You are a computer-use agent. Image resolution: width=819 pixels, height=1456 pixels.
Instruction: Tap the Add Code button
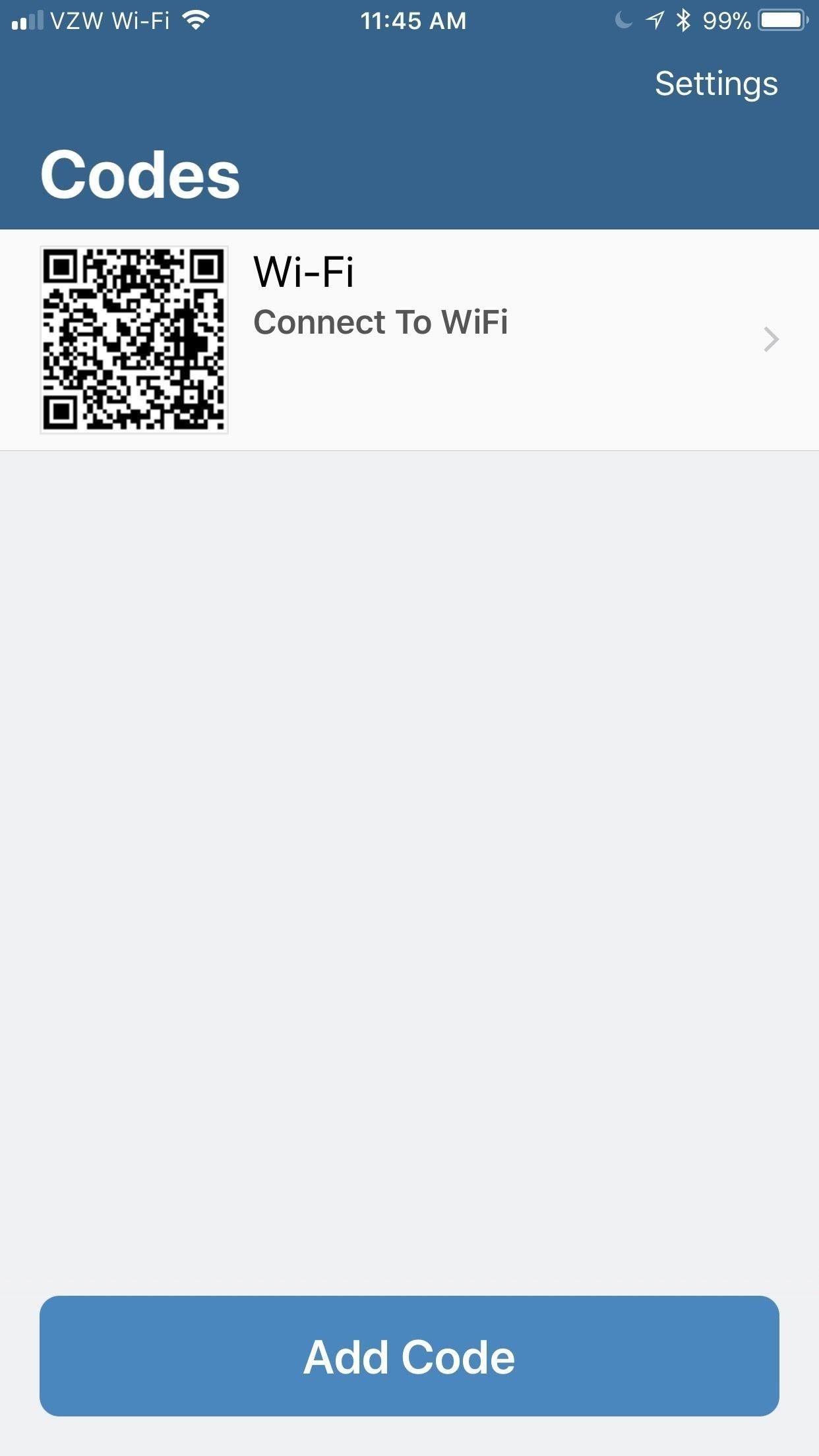409,1357
